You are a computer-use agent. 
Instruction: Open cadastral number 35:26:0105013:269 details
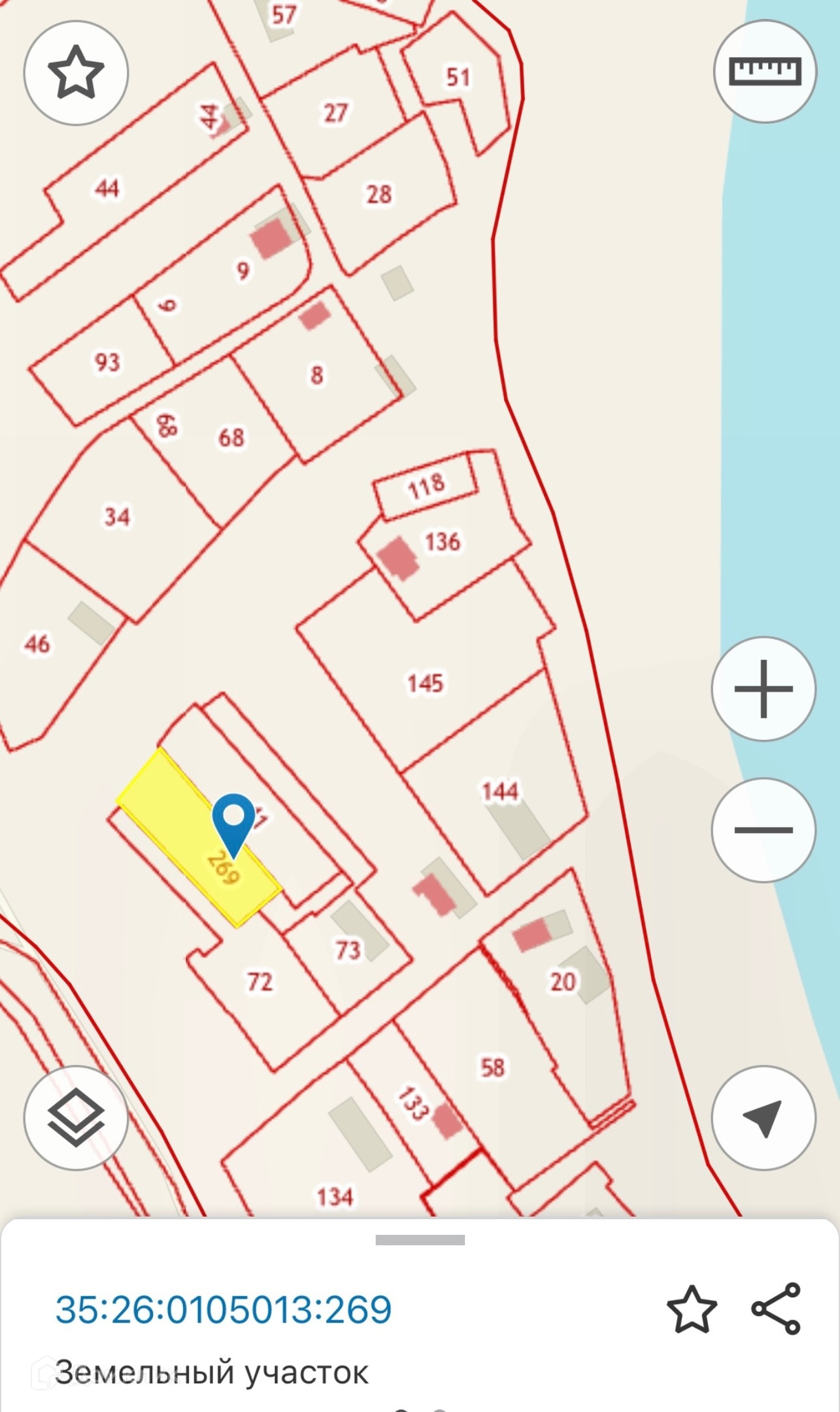click(x=224, y=1310)
